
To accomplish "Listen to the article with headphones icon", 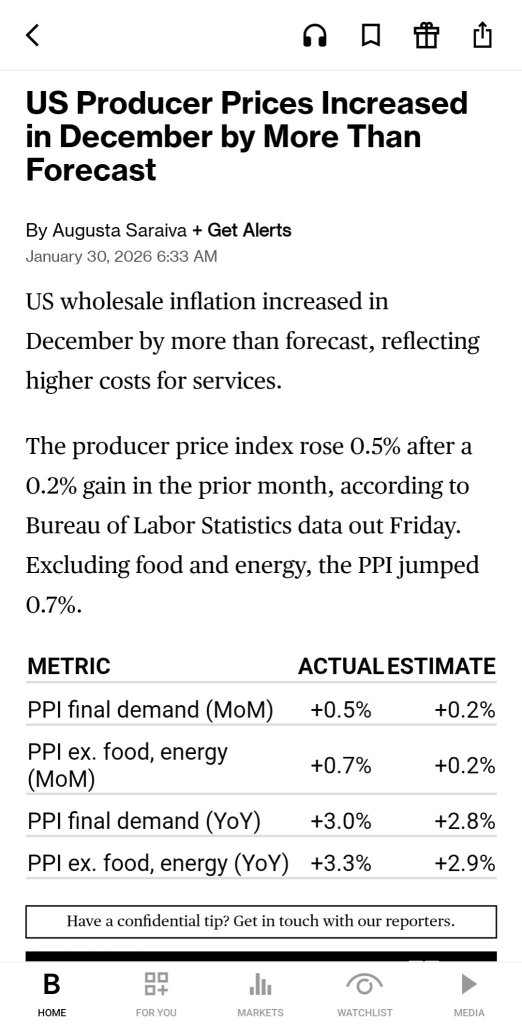I will click(315, 35).
